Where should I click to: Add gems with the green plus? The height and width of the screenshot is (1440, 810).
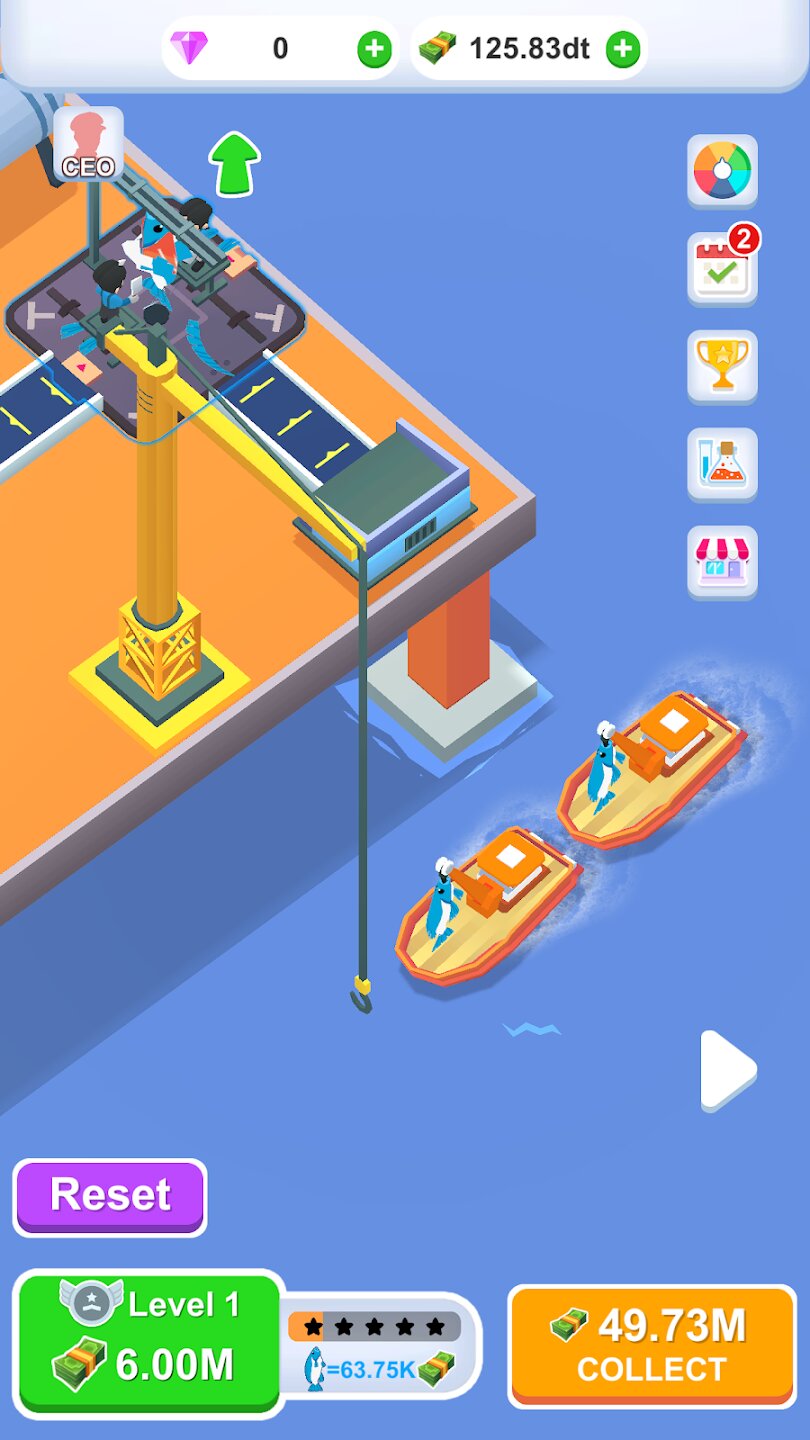375,49
